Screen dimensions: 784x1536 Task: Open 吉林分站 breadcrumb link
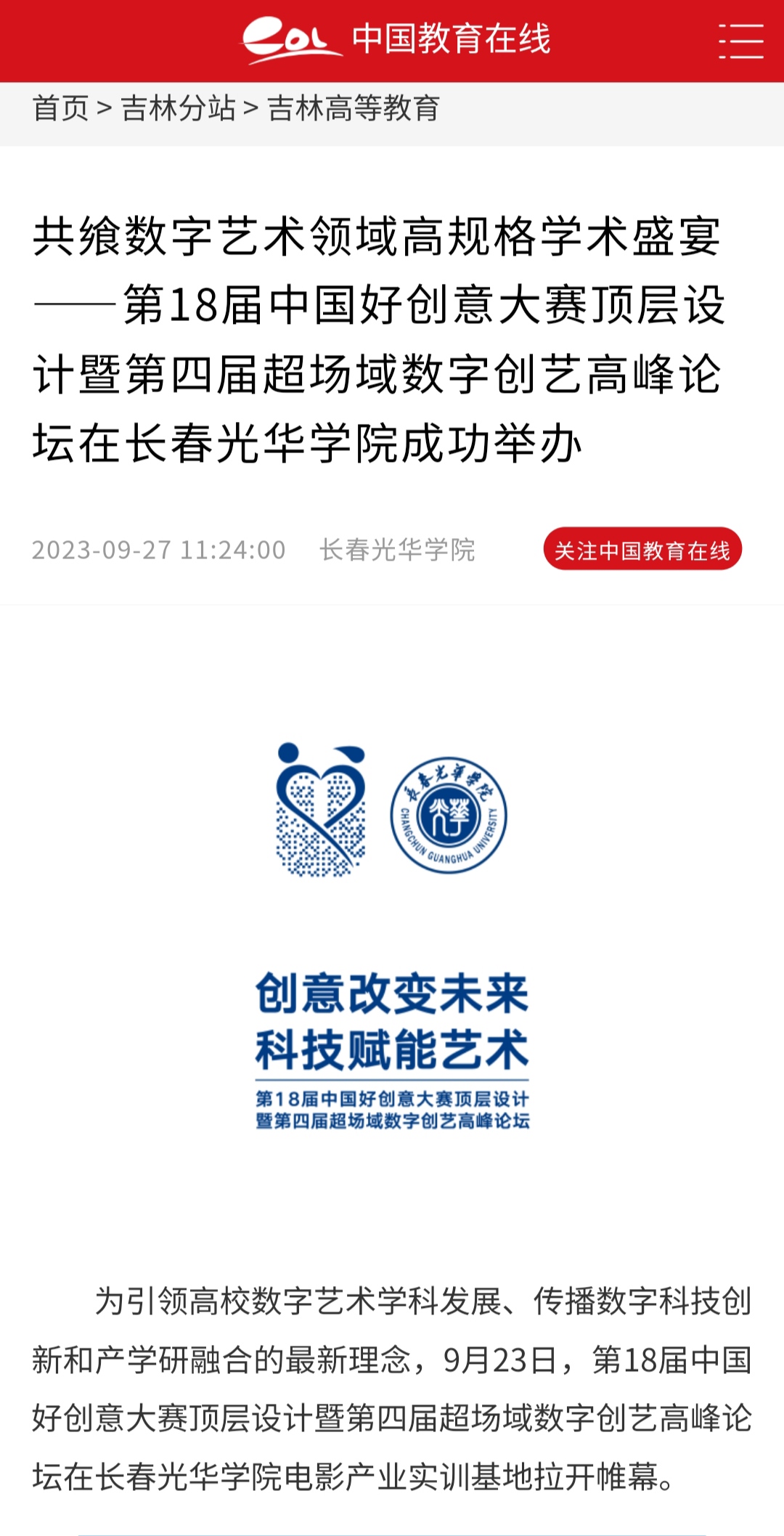178,109
